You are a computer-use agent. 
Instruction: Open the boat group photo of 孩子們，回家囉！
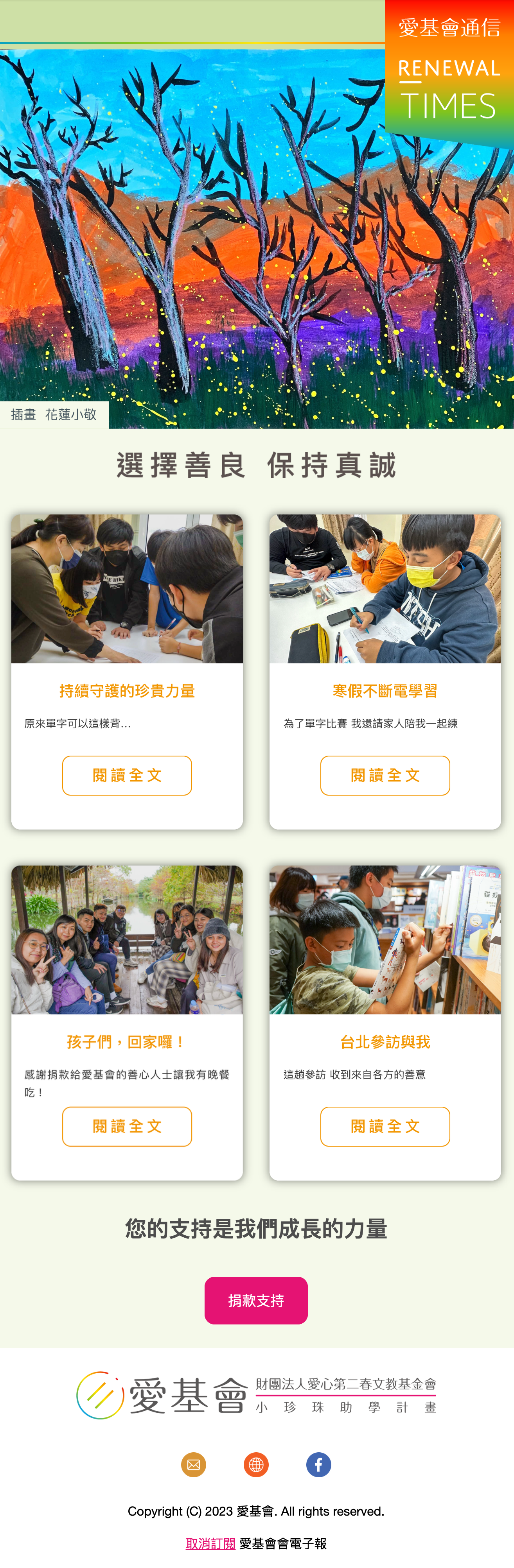(127, 939)
